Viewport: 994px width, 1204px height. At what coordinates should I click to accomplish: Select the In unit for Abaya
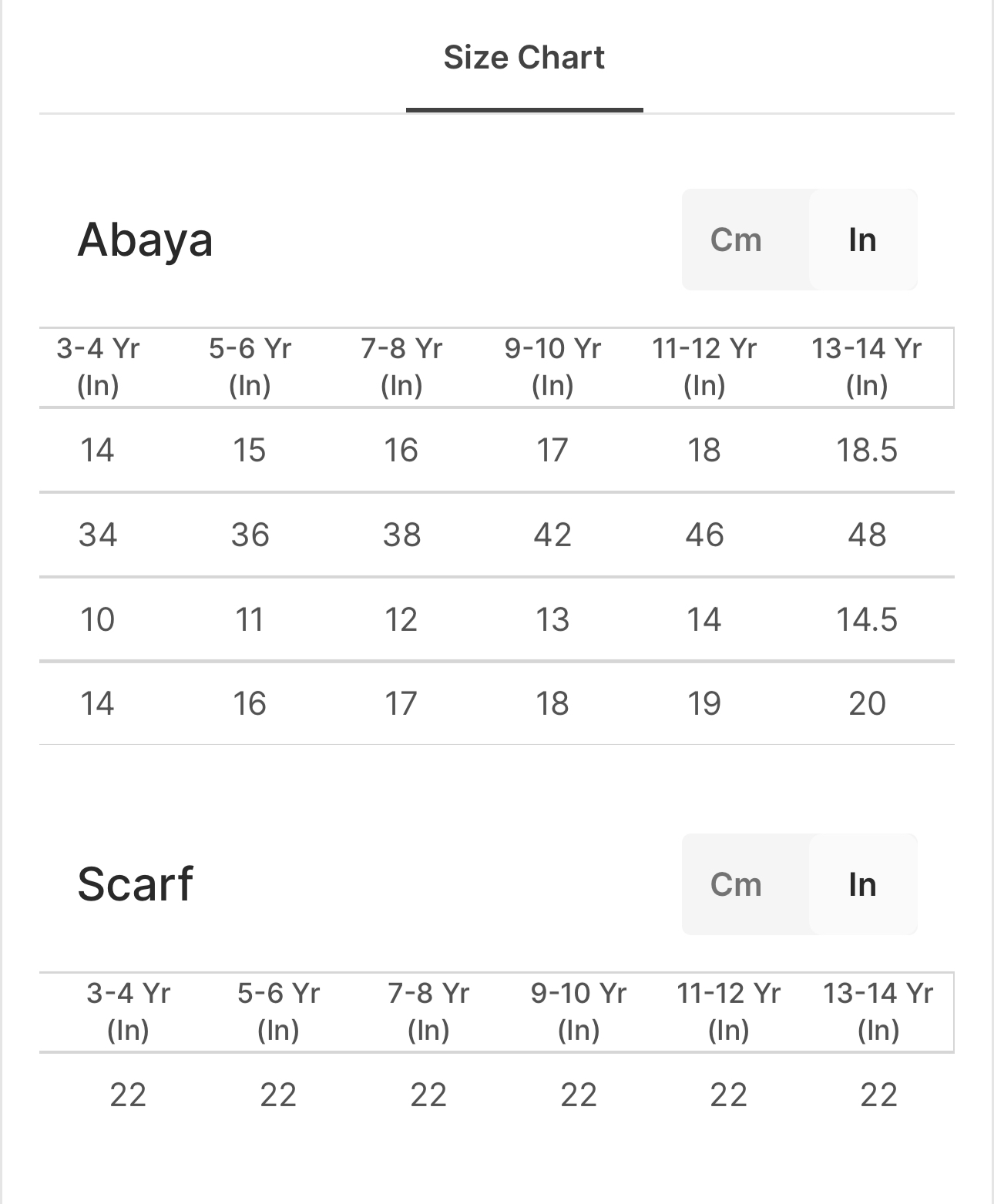pos(862,240)
